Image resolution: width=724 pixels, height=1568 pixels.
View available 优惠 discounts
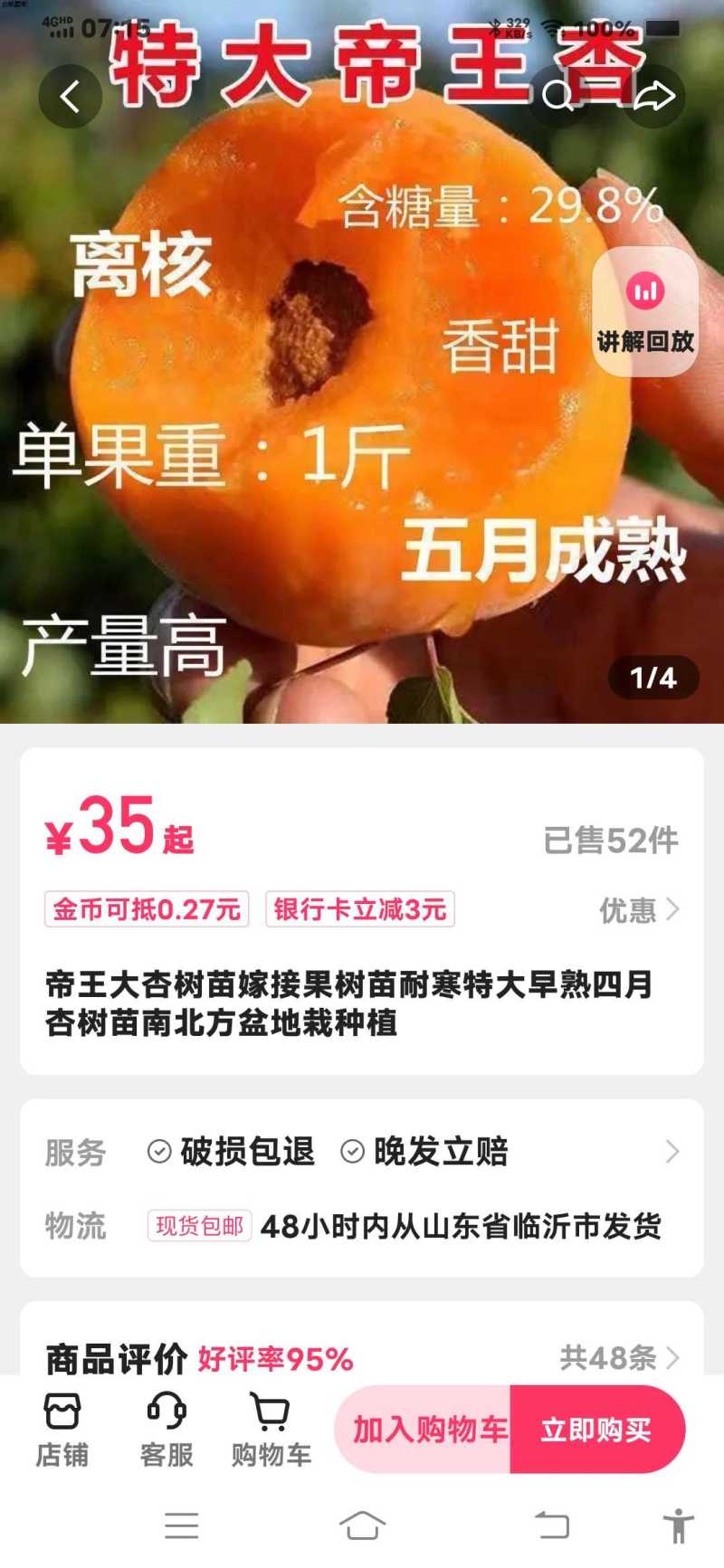click(x=639, y=910)
